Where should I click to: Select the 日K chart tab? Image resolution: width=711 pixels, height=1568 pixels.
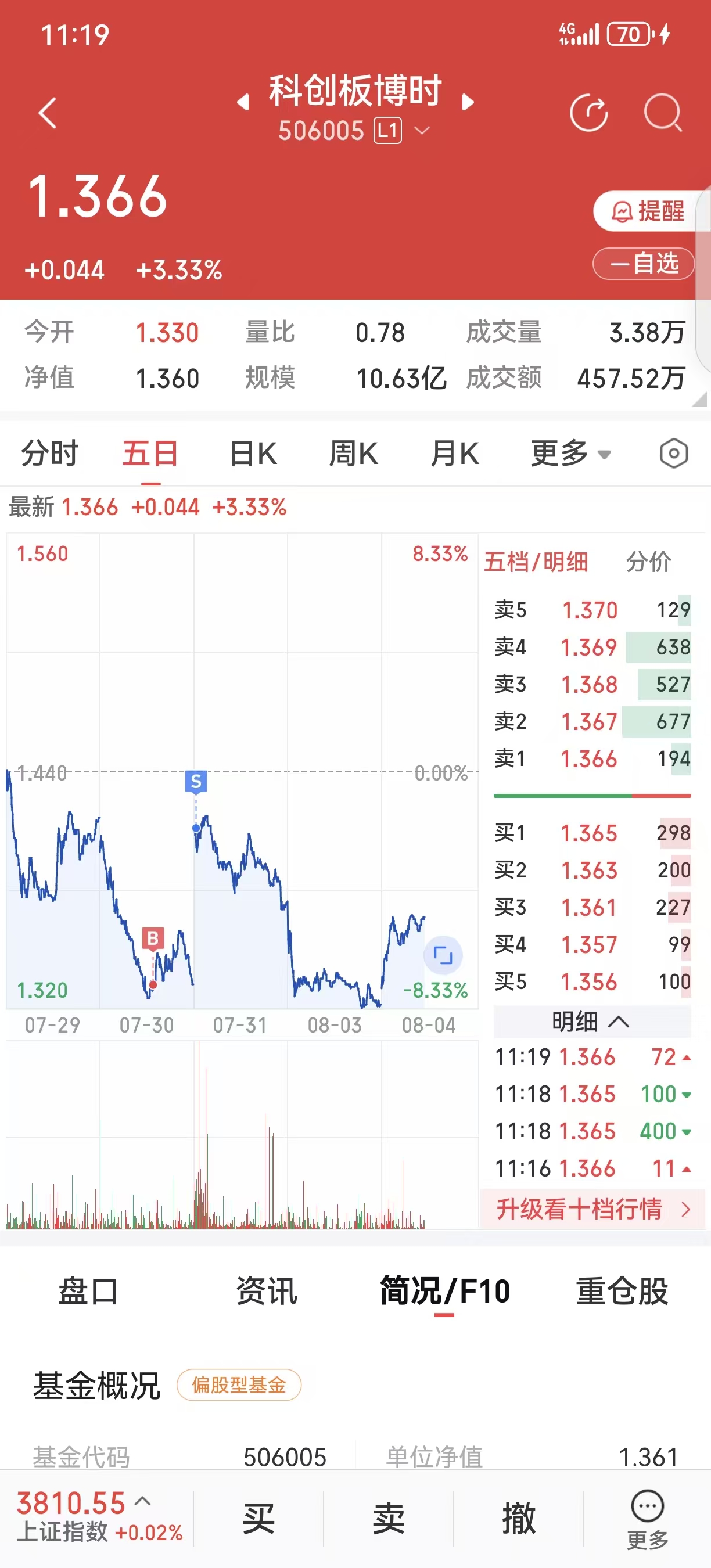(x=253, y=454)
